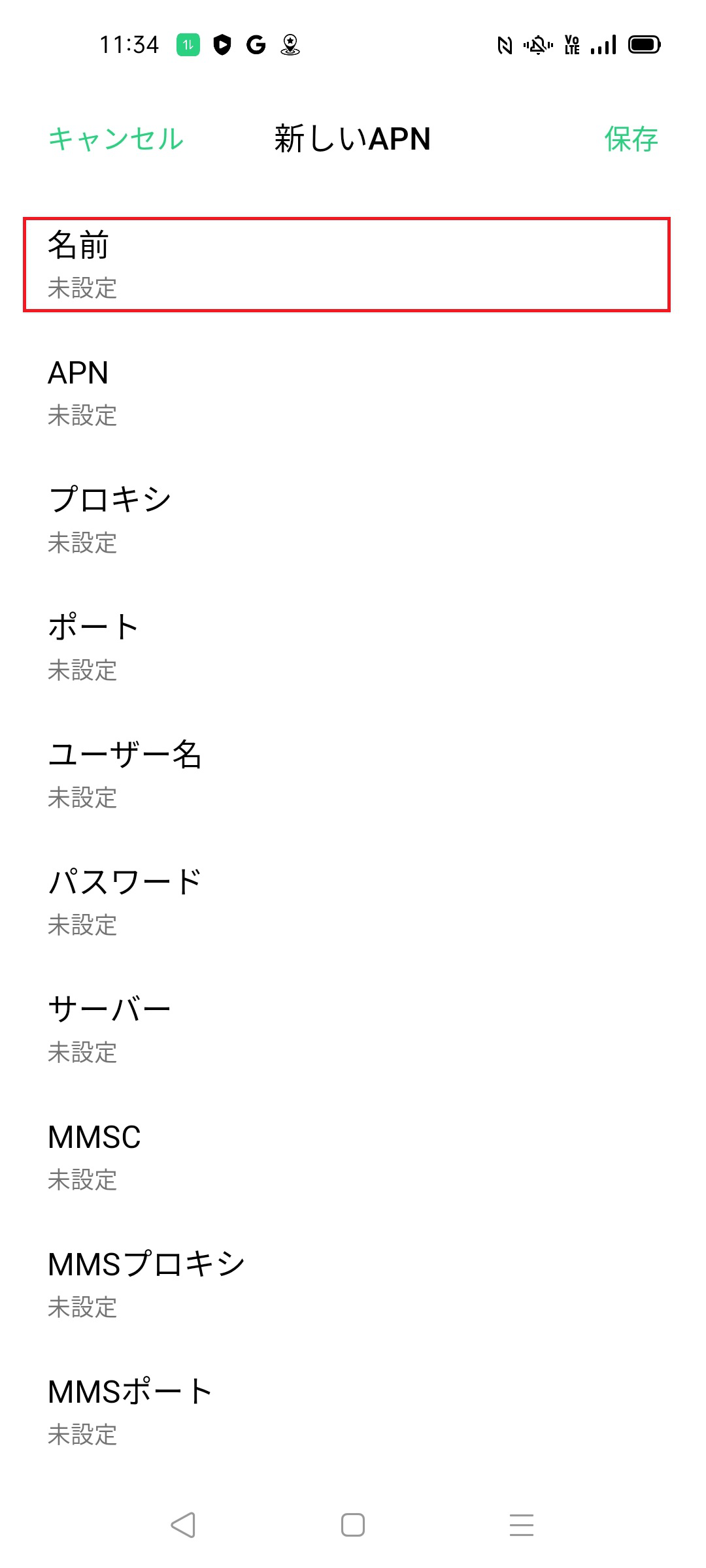The height and width of the screenshot is (1568, 706).
Task: Tap the VoLTE indicator in the status bar
Action: pyautogui.click(x=572, y=44)
